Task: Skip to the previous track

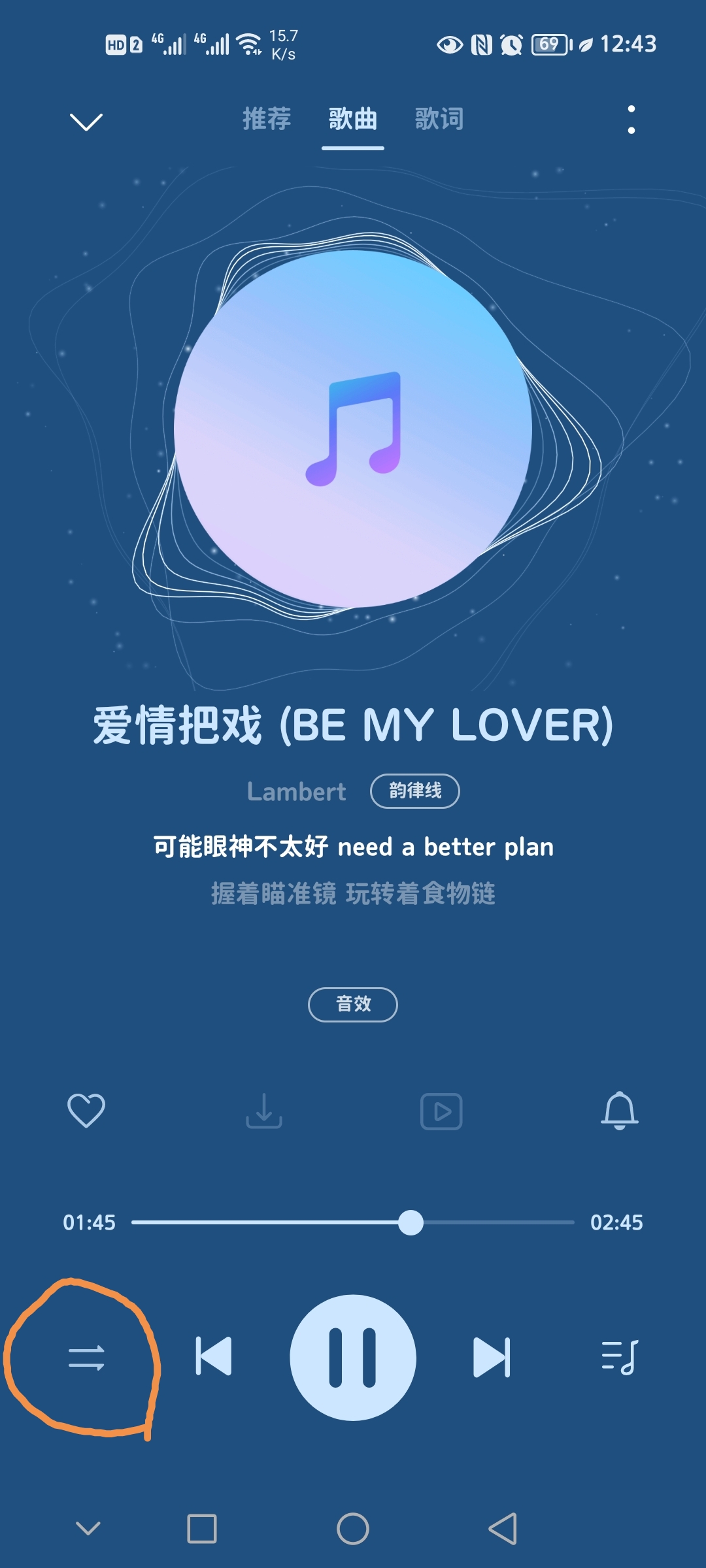Action: [214, 1357]
